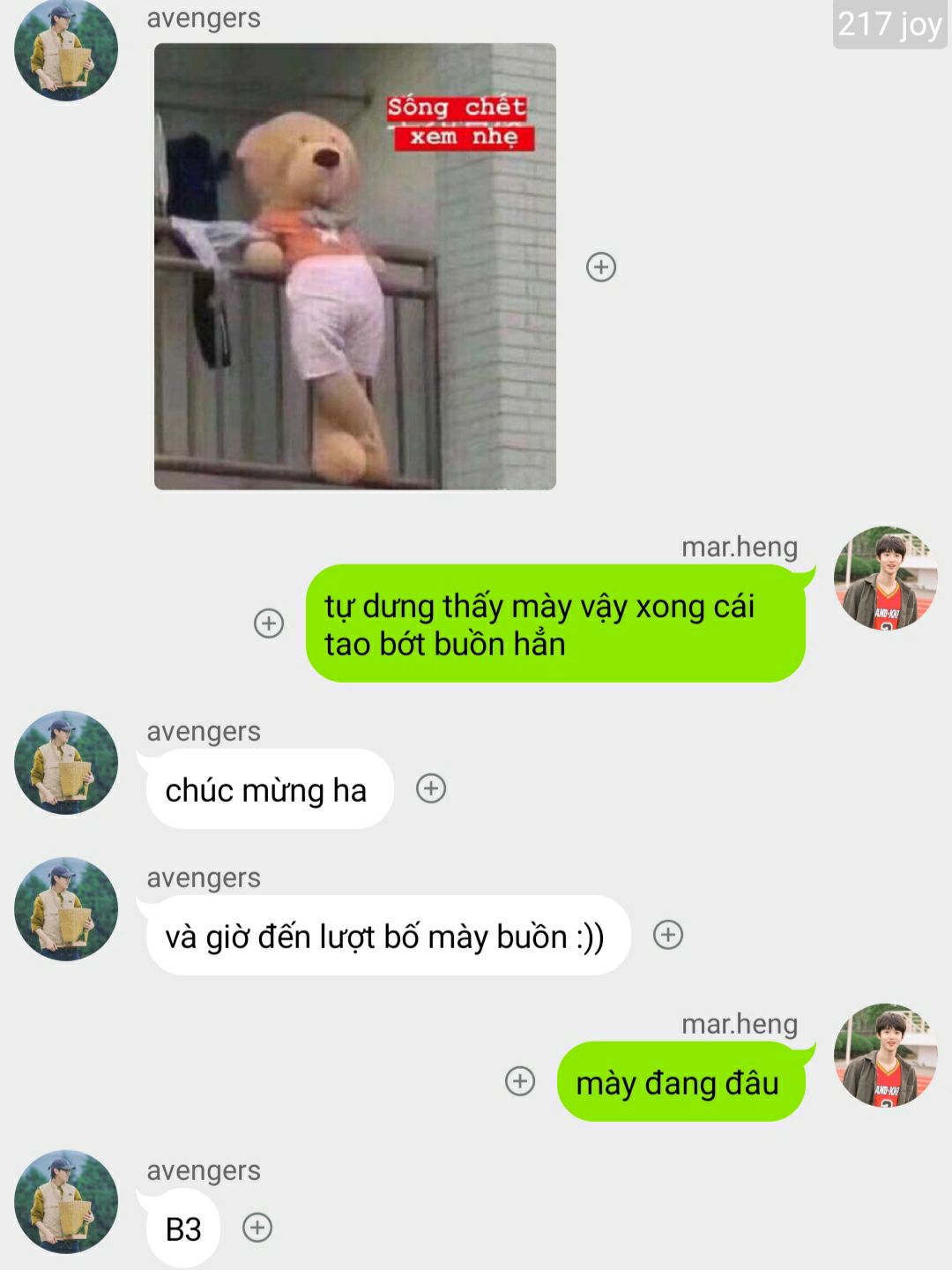Open the bear meme image in the chat
This screenshot has height=1270, width=952.
pyautogui.click(x=354, y=266)
